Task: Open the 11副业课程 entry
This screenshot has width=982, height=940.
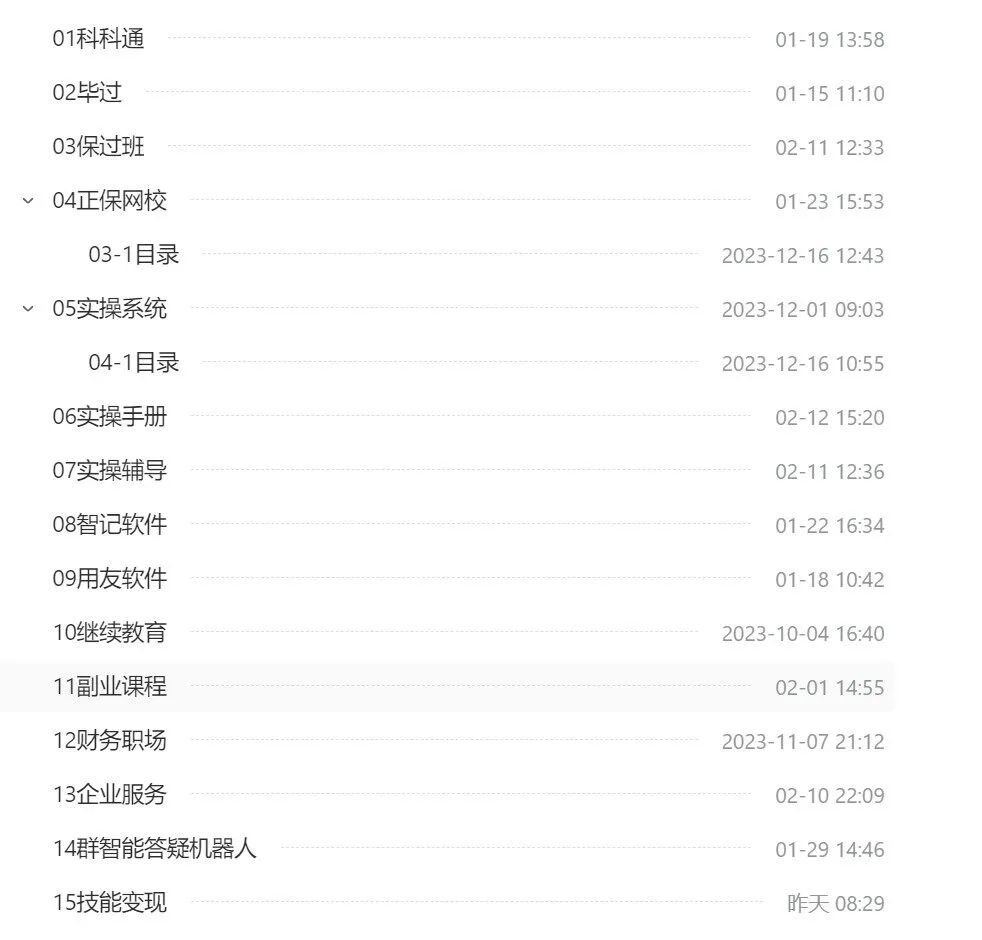Action: (110, 687)
